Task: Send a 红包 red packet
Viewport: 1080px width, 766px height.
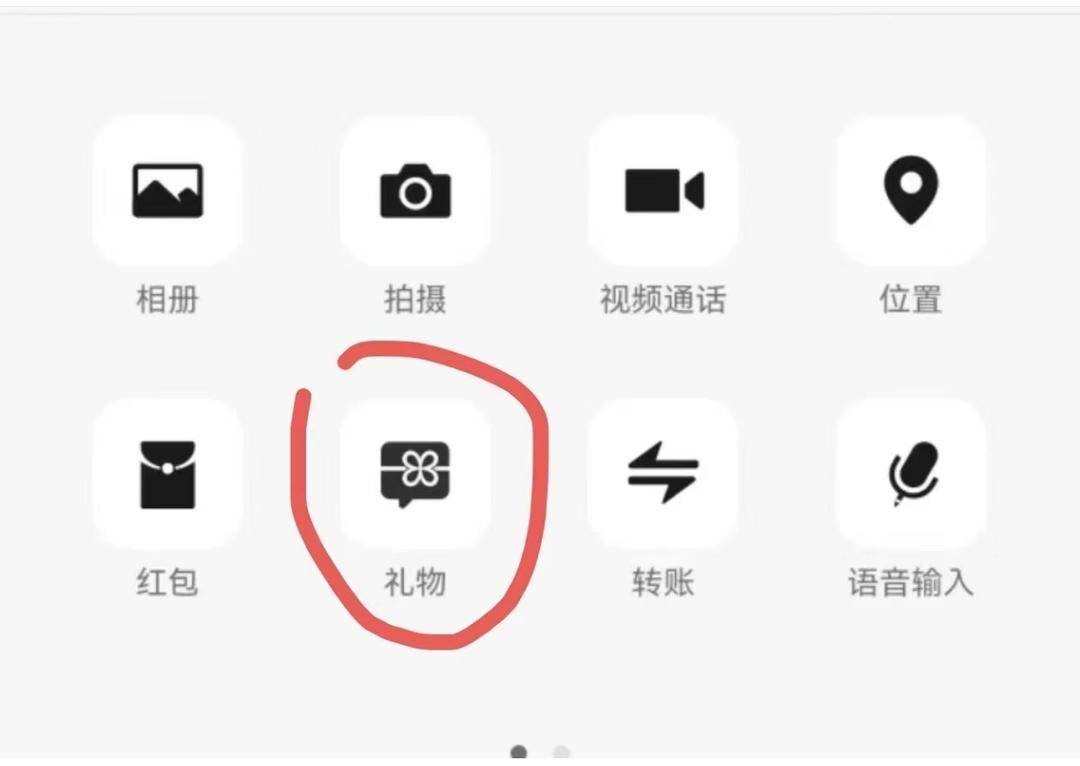Action: point(167,474)
